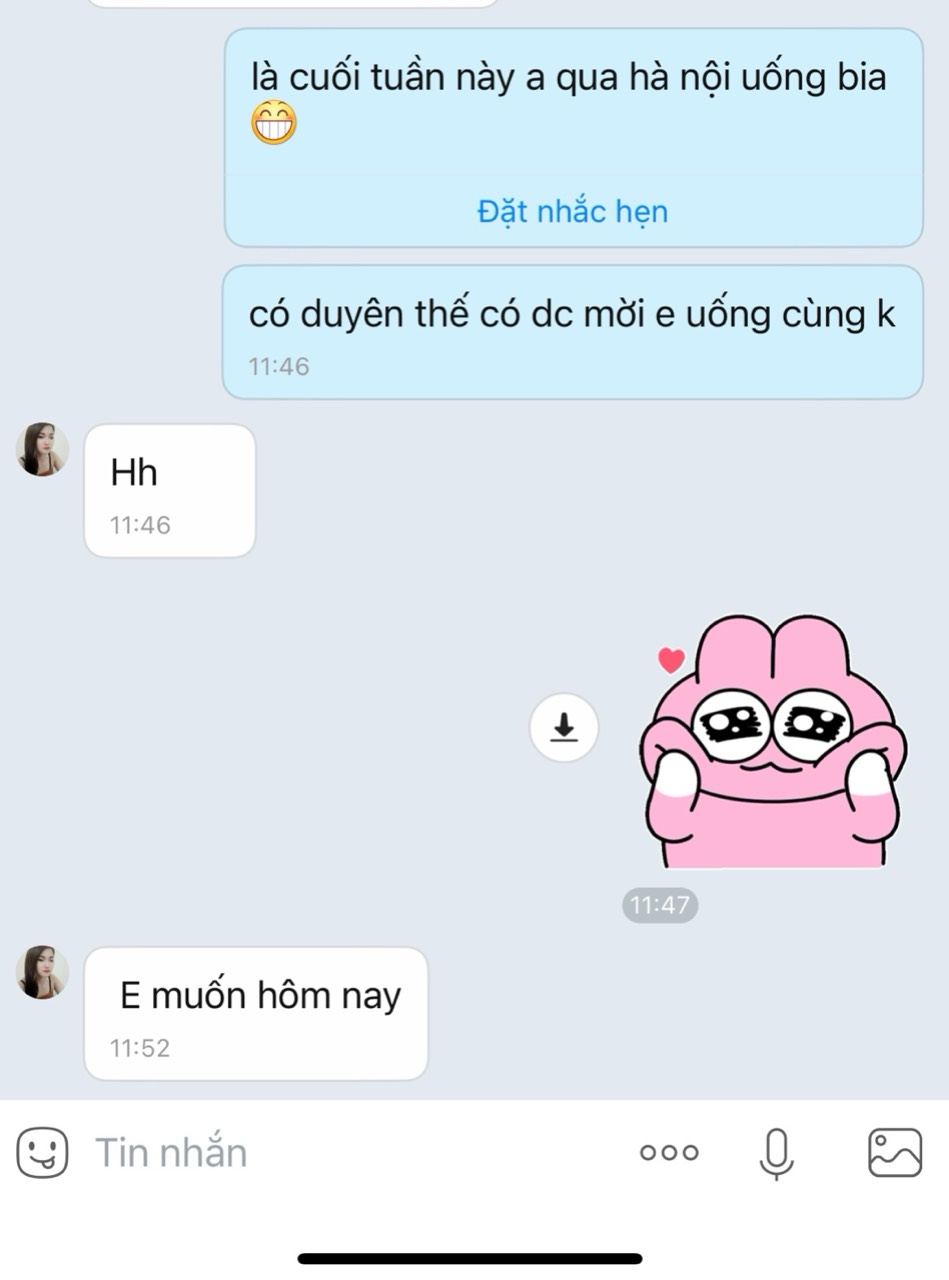Tap the Đặt nhắc hẹn reminder link
The image size is (949, 1280).
click(572, 212)
